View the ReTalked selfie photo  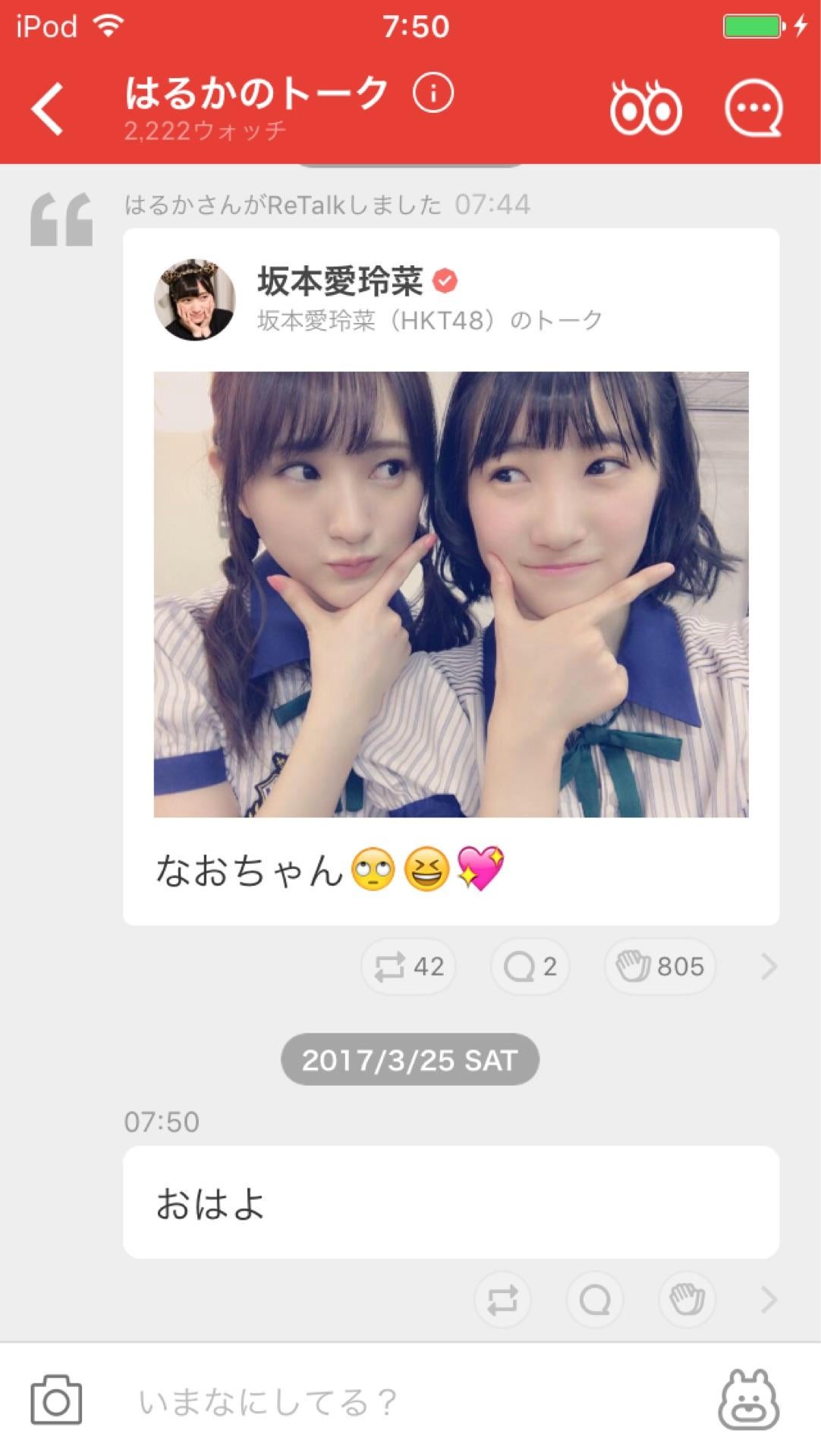point(451,594)
